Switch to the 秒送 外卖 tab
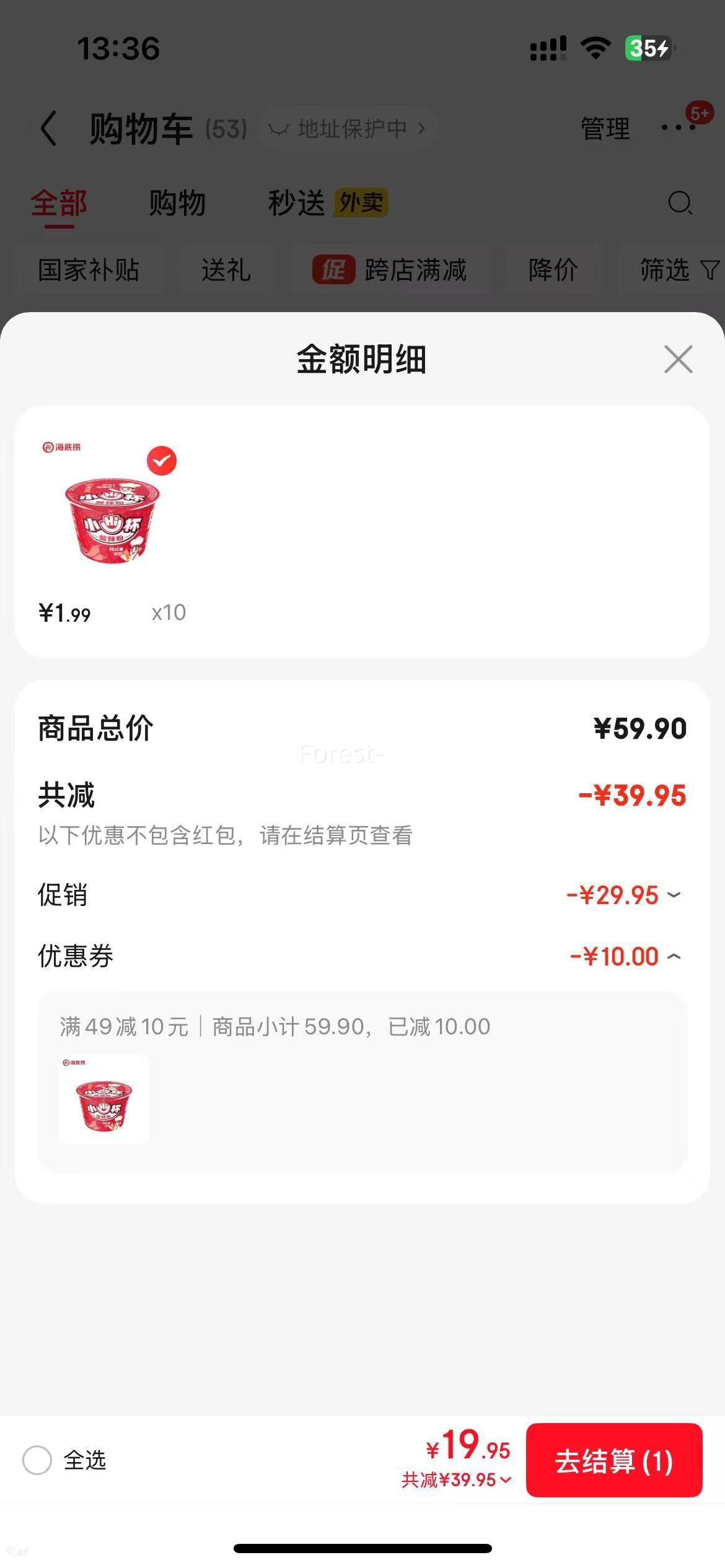Image resolution: width=725 pixels, height=1568 pixels. pyautogui.click(x=327, y=203)
